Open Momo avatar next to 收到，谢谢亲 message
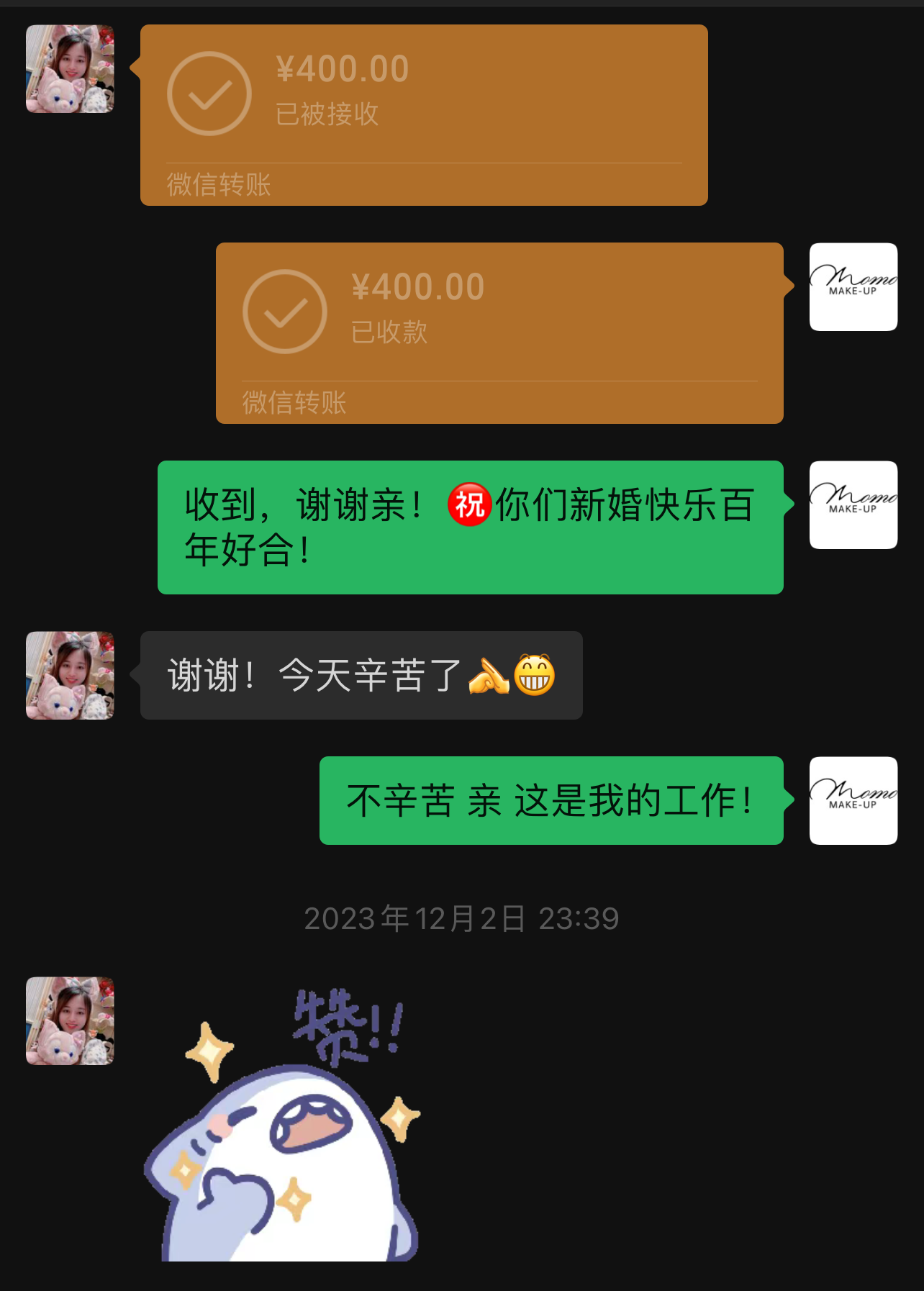 [x=853, y=505]
